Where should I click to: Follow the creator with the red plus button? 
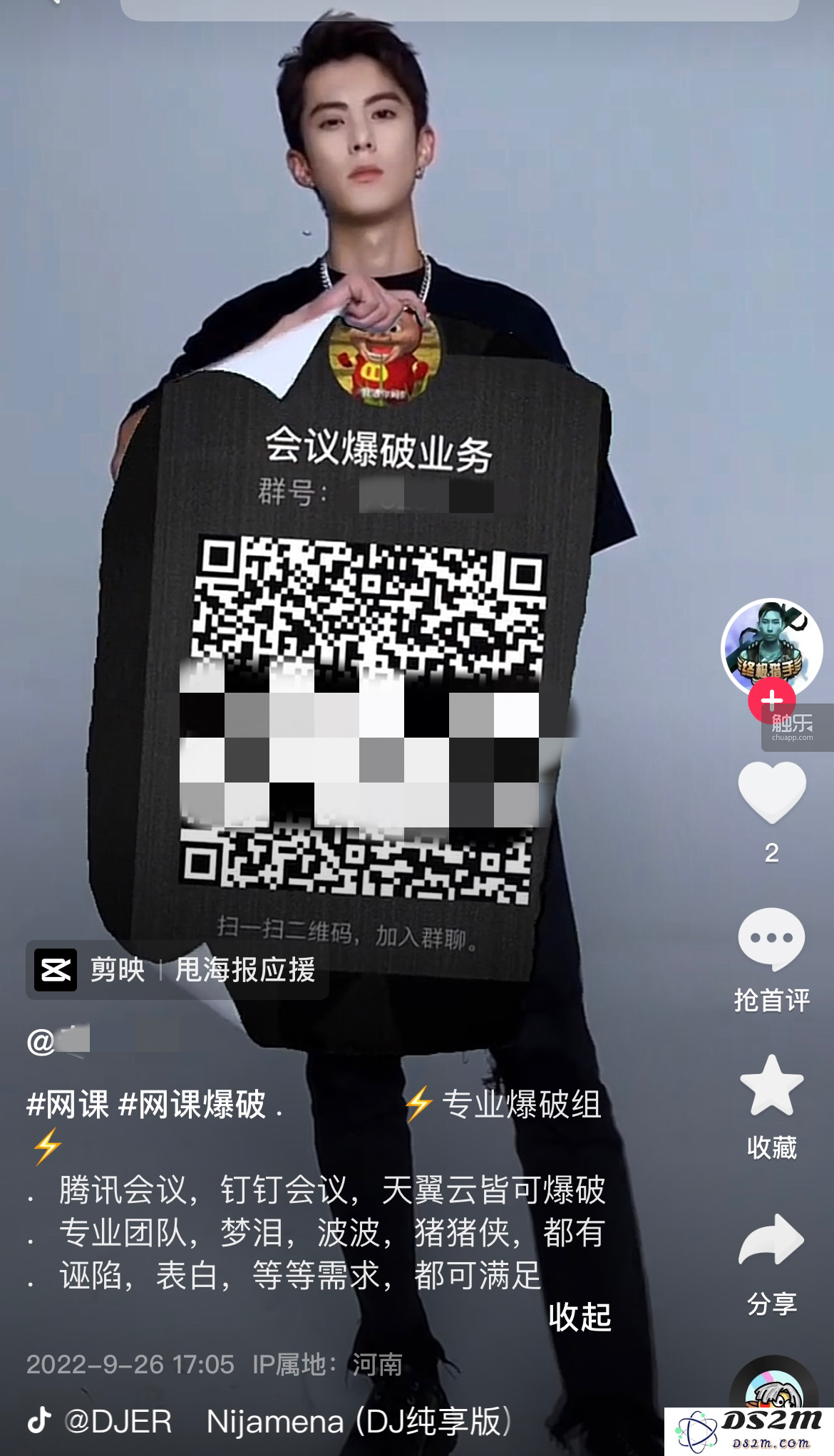(771, 701)
